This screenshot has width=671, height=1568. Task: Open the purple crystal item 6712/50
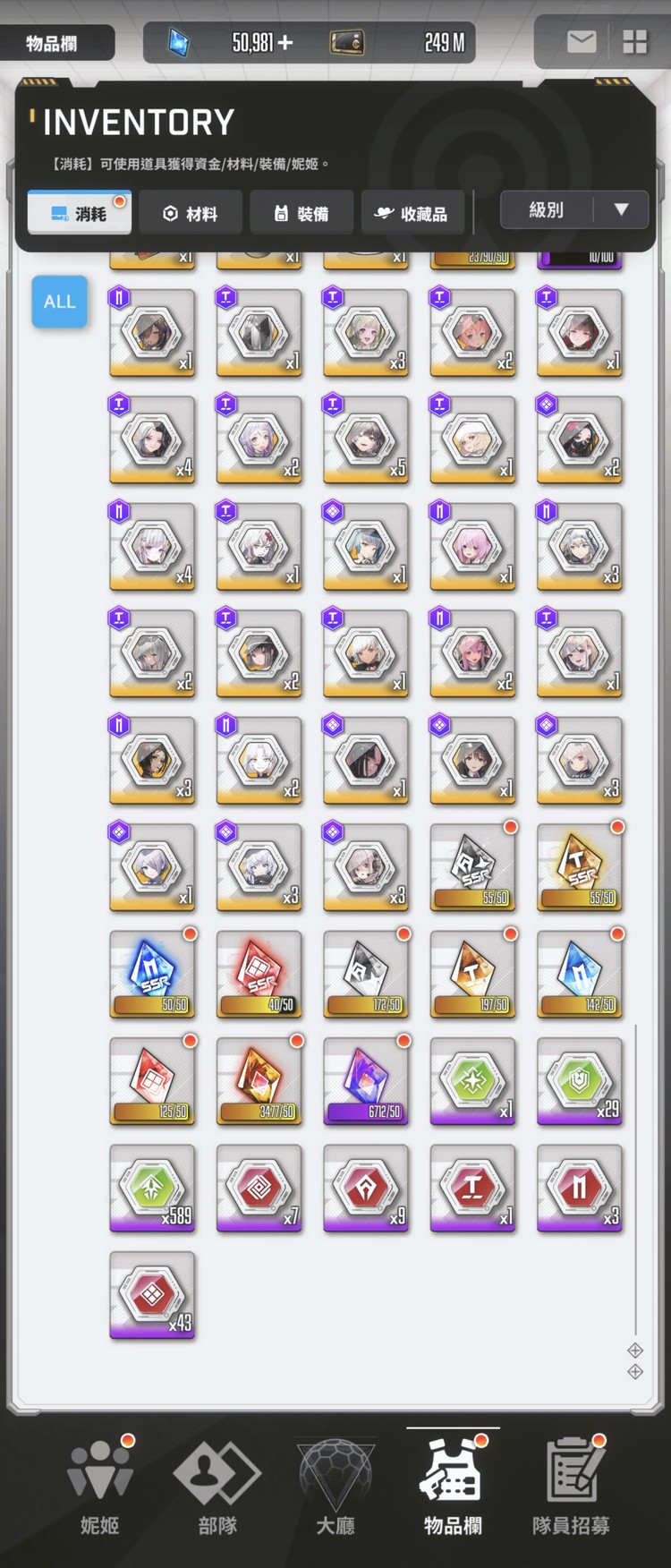366,1080
